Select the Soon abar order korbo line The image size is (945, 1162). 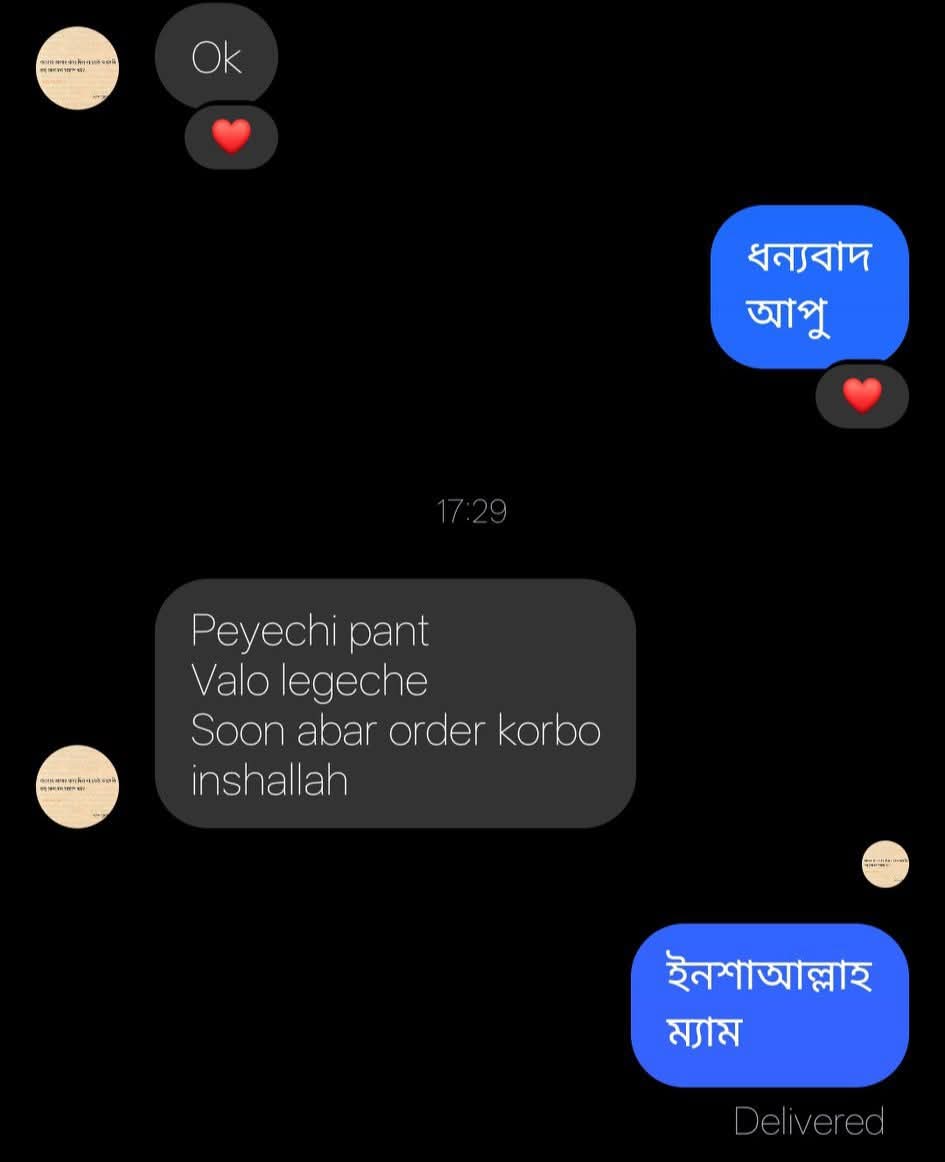[x=395, y=730]
